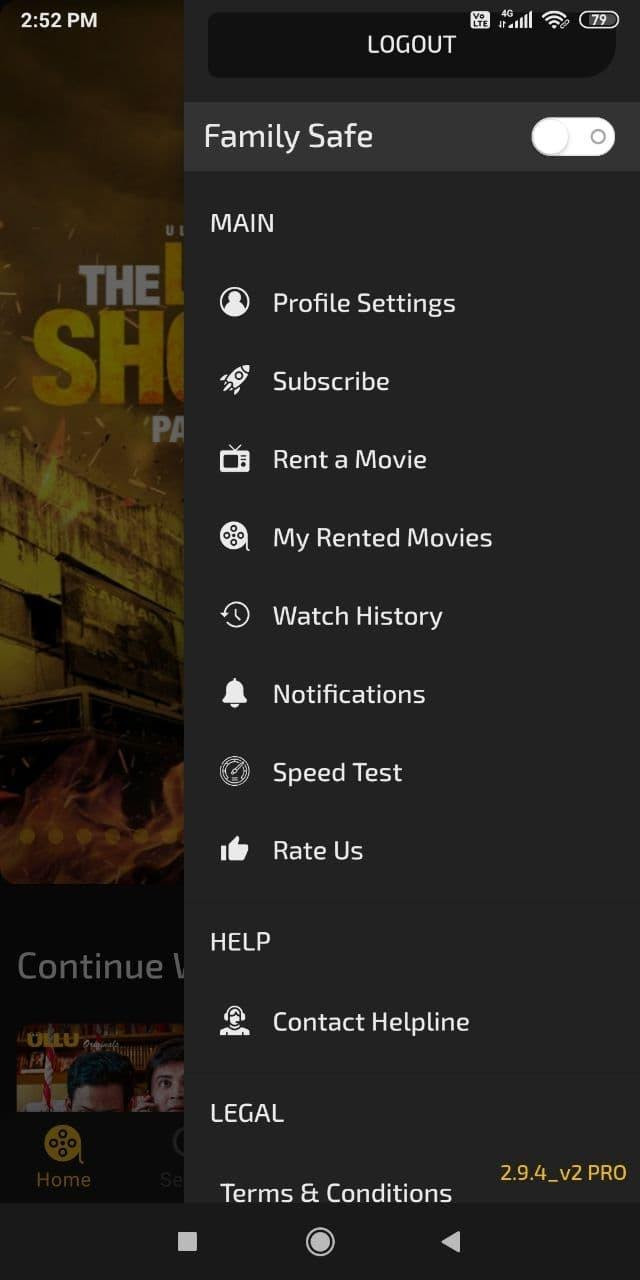Image resolution: width=640 pixels, height=1280 pixels.
Task: Run the Speed Test
Action: pyautogui.click(x=337, y=772)
